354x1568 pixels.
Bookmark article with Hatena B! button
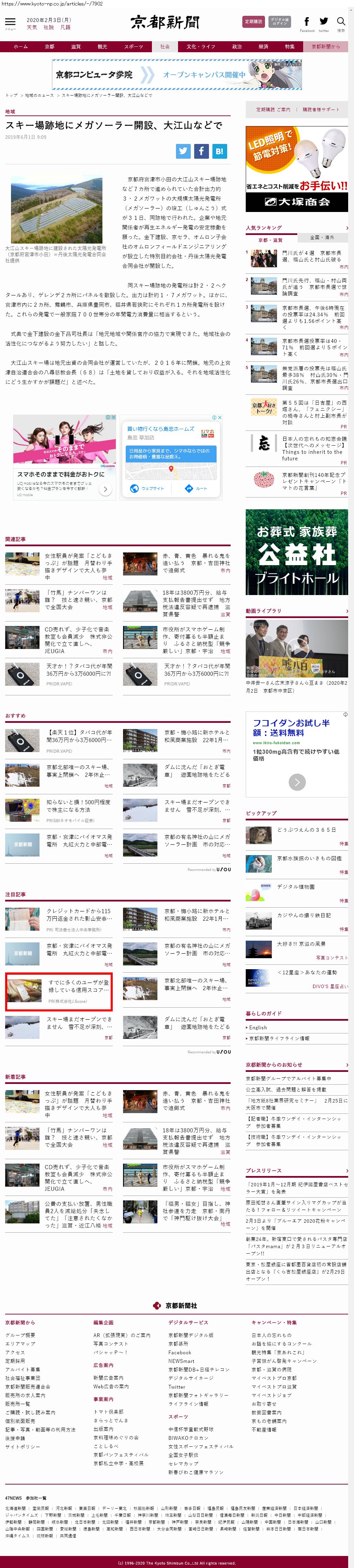(219, 152)
